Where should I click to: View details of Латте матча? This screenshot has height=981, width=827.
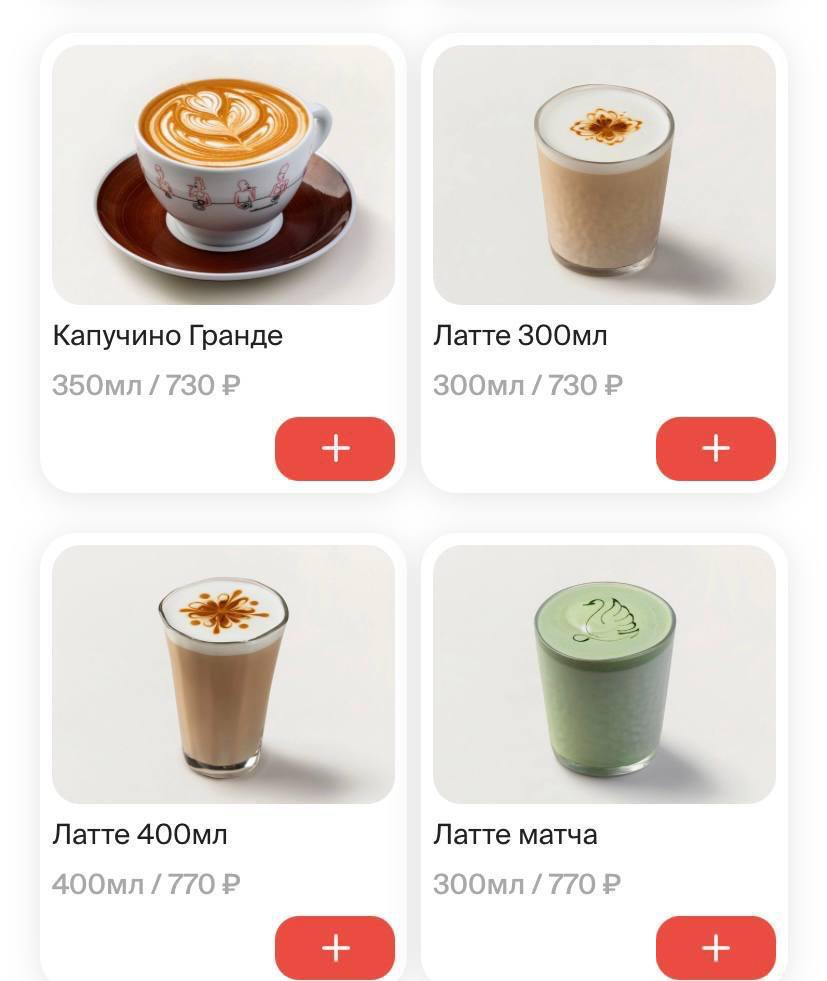(604, 674)
